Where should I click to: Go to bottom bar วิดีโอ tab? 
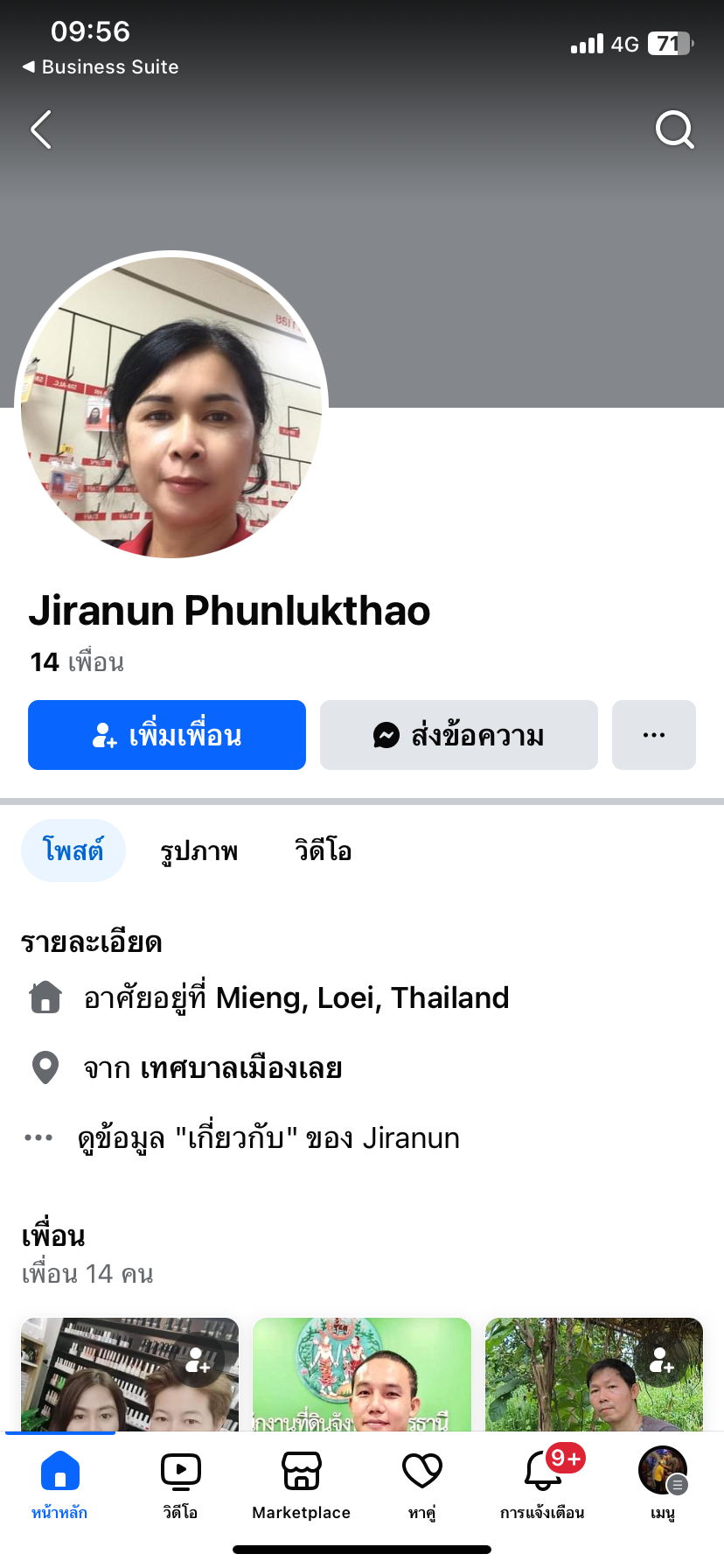point(180,1482)
